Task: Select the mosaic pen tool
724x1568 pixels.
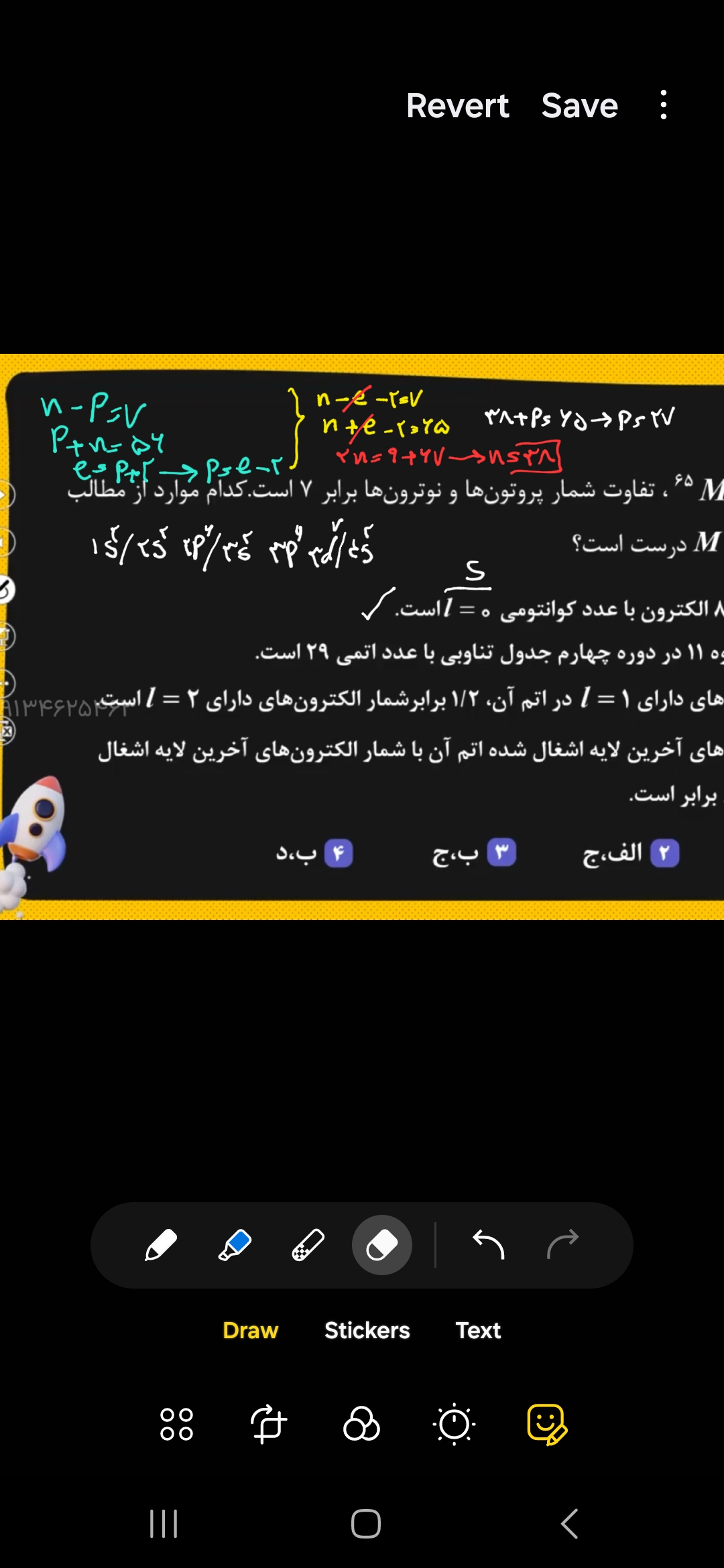Action: 308,1245
